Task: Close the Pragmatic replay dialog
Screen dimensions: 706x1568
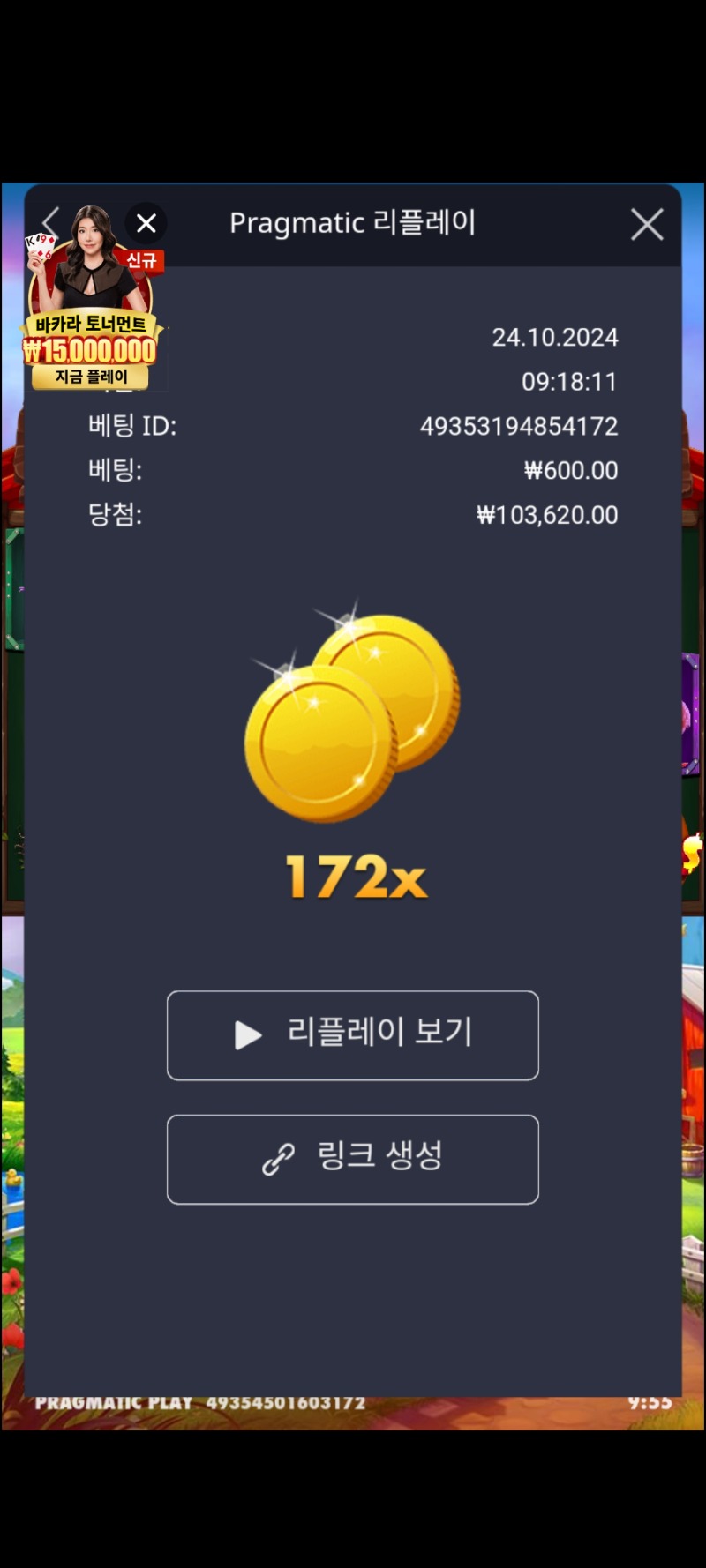Action: [647, 225]
